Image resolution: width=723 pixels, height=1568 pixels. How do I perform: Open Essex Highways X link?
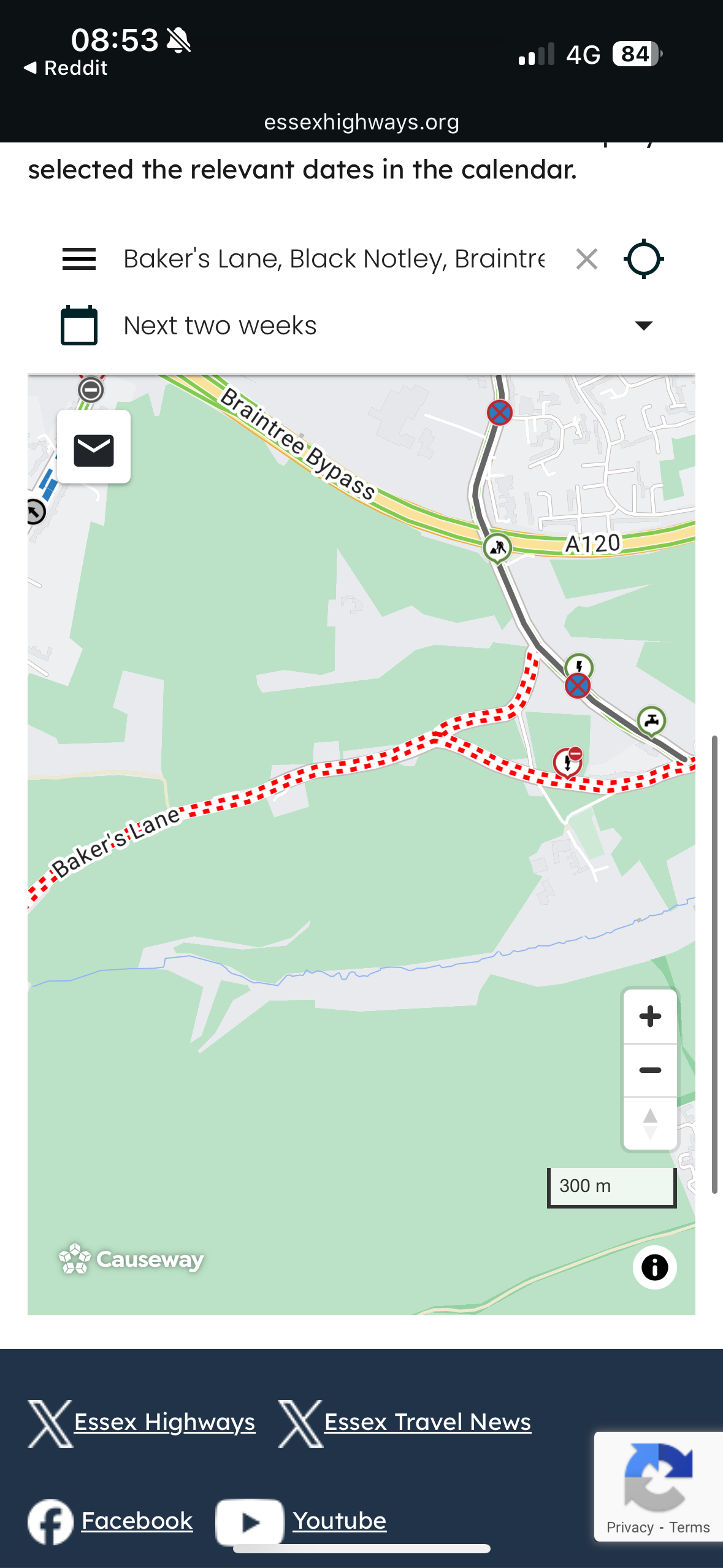pos(164,1422)
